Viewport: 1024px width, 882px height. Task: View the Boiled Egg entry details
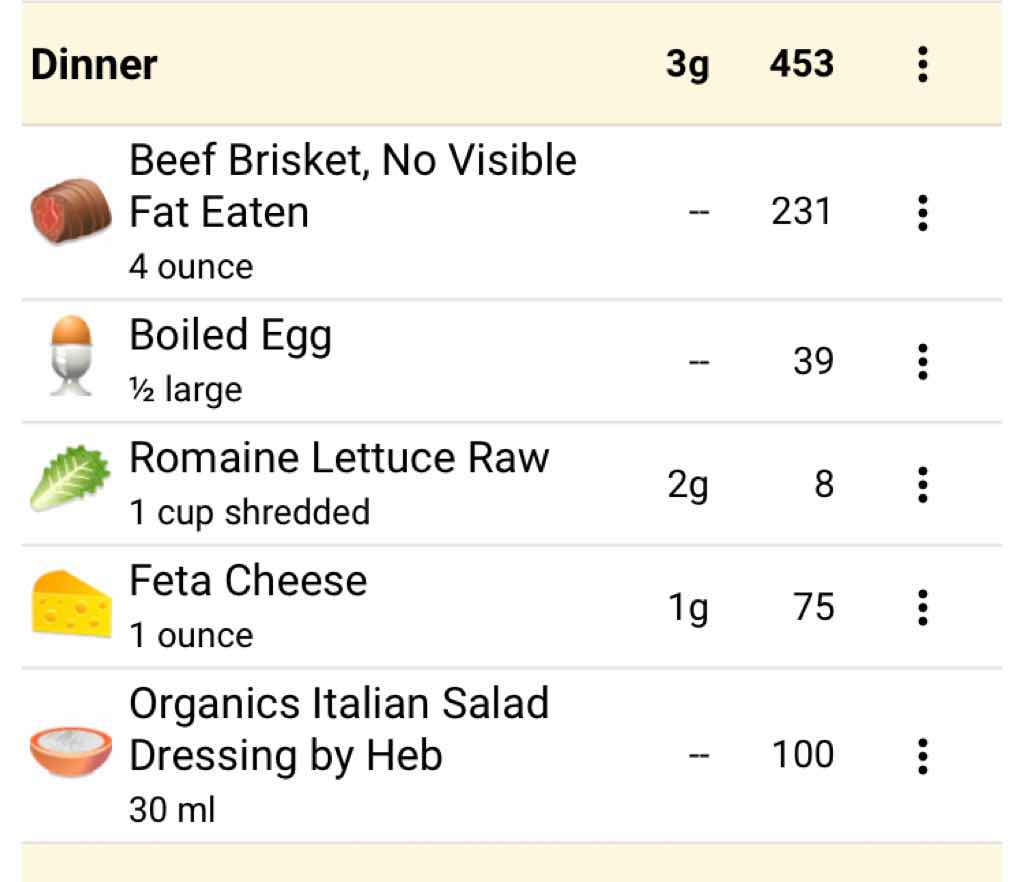[230, 360]
